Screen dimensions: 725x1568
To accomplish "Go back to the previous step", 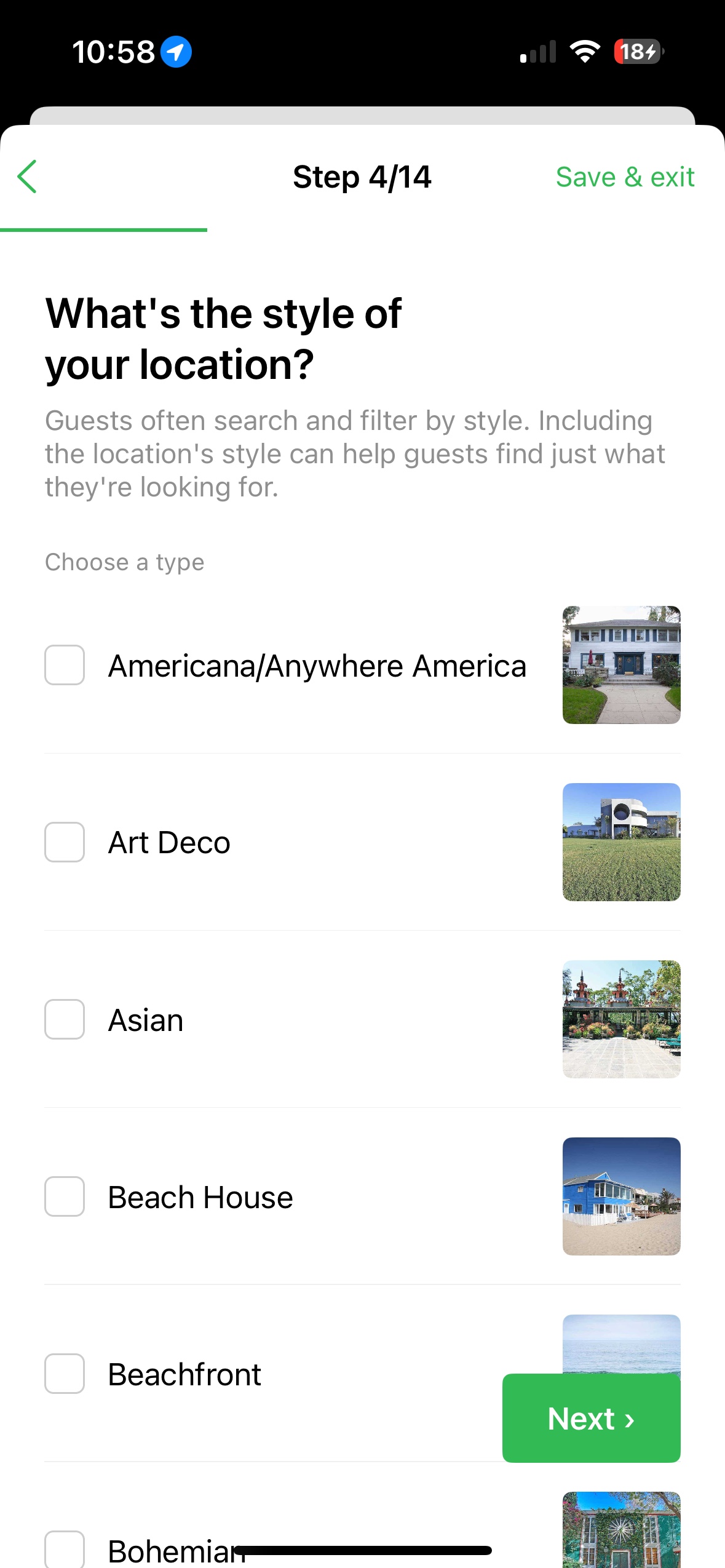I will (28, 177).
